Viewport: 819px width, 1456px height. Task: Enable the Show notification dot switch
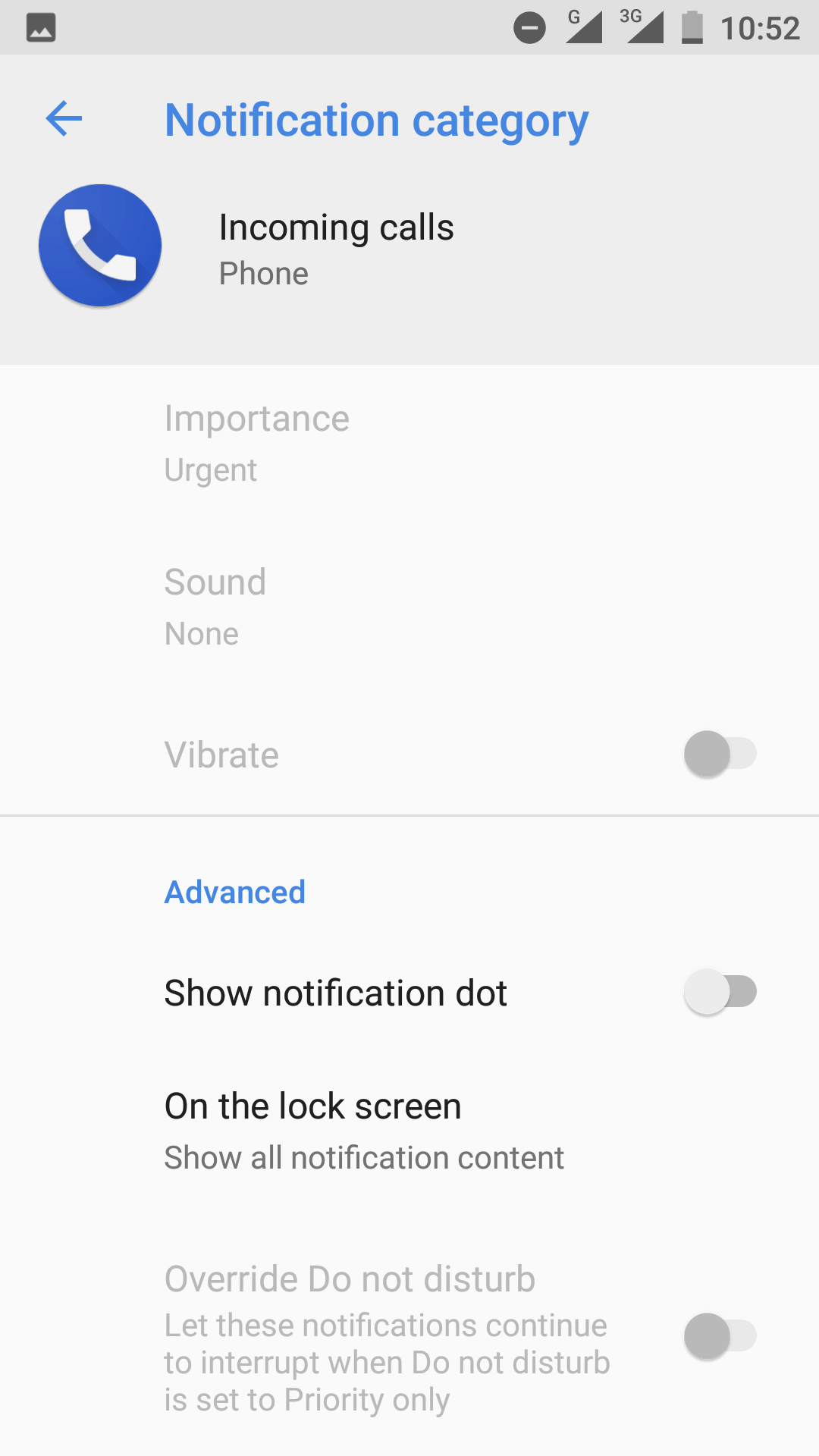pos(719,992)
